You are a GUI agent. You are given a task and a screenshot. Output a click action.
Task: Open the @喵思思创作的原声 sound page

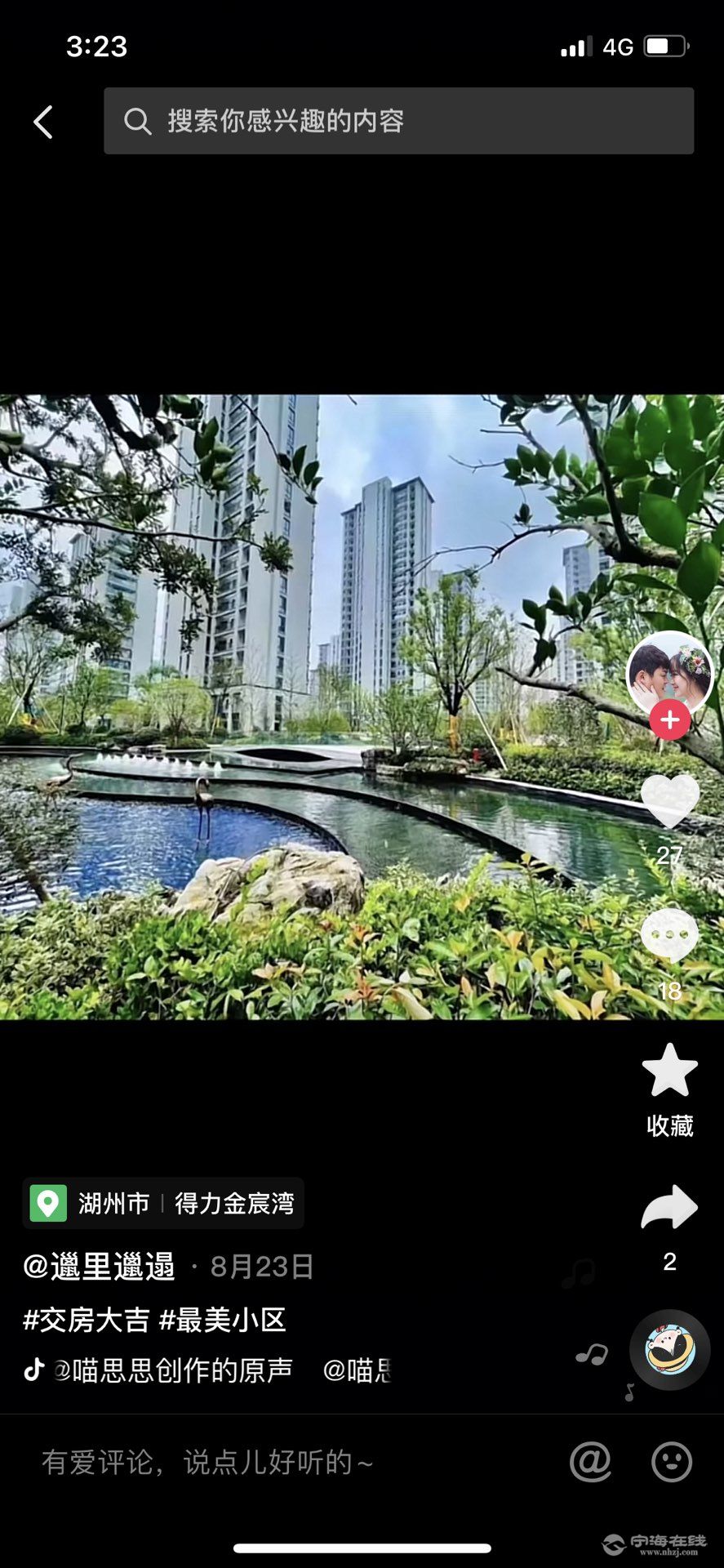pyautogui.click(x=173, y=1370)
